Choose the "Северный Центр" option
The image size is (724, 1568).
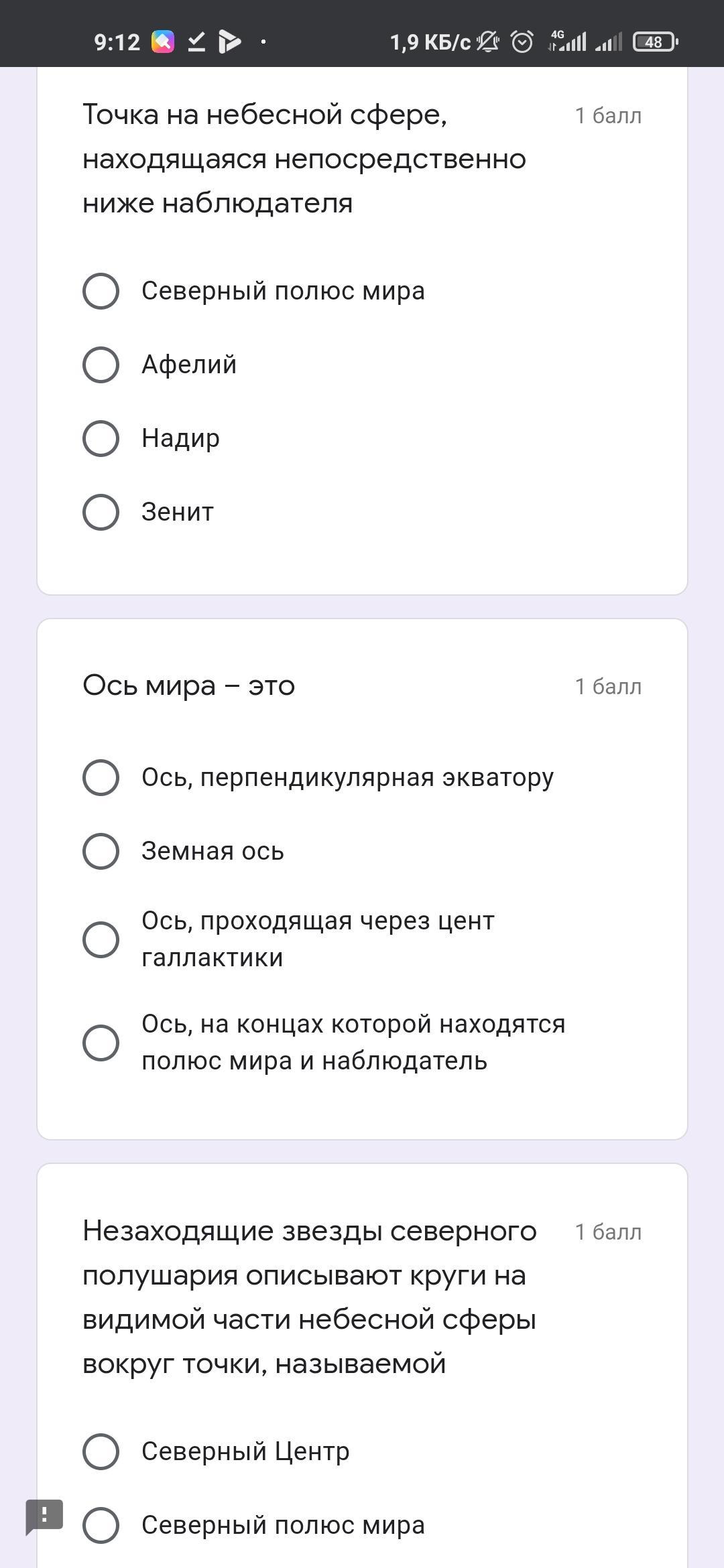101,1451
